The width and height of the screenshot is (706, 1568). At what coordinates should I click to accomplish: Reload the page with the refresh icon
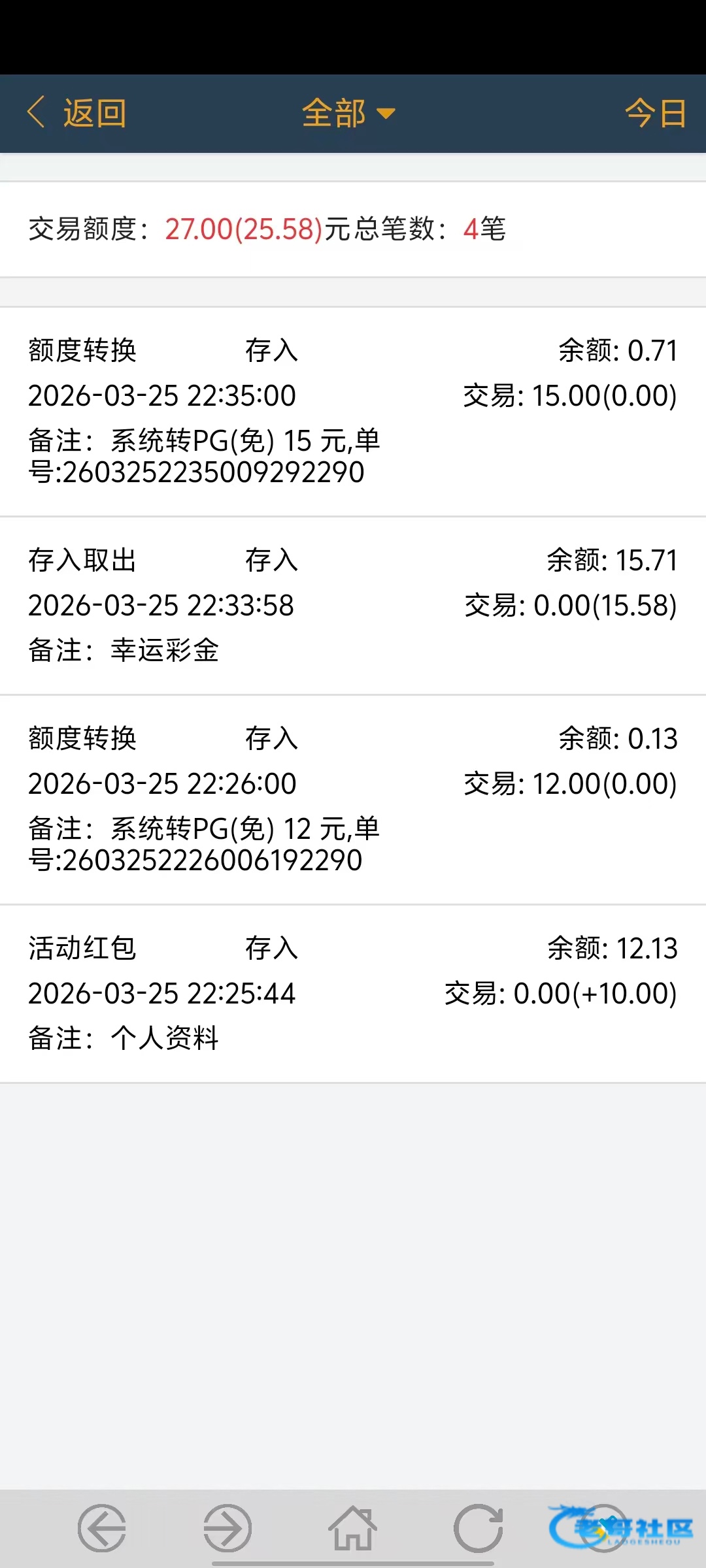[x=479, y=1528]
